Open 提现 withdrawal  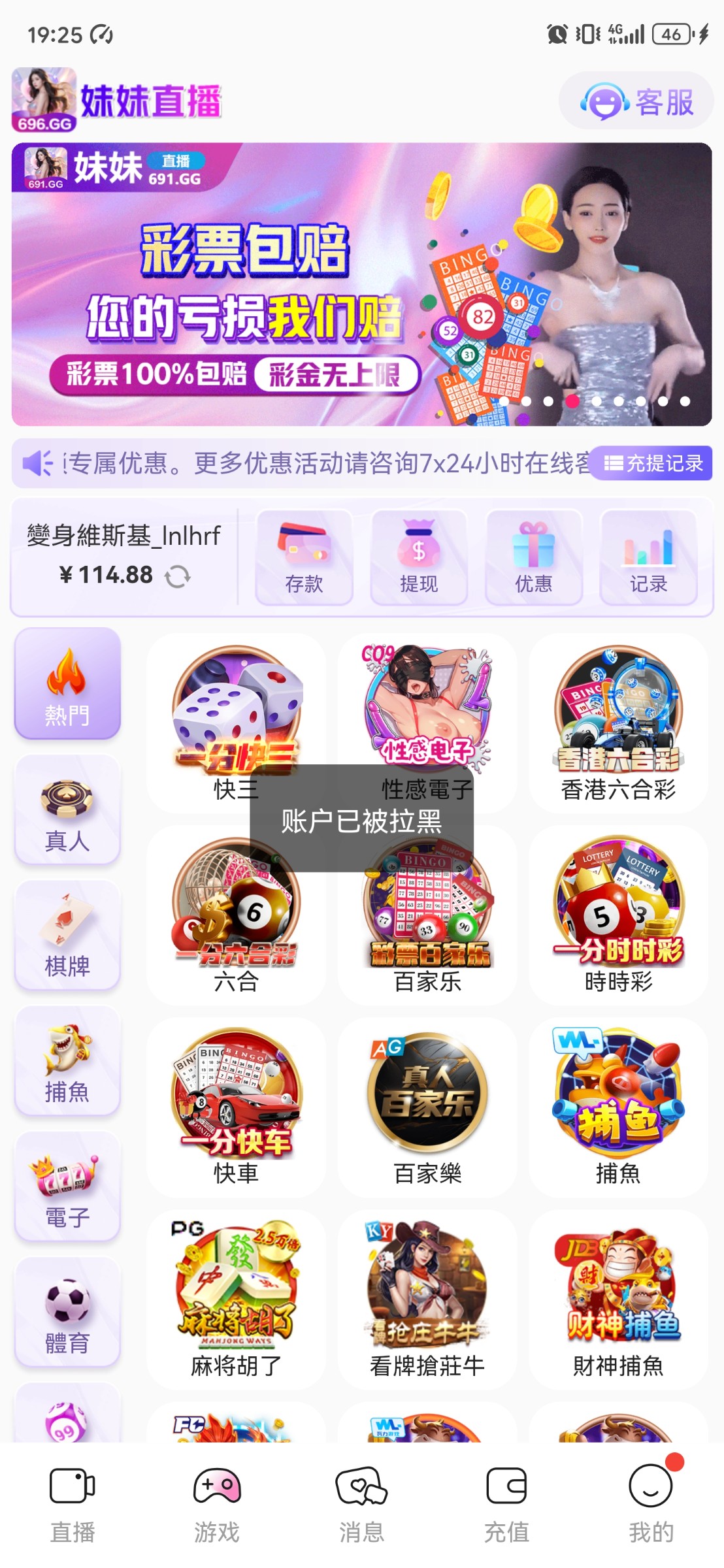pos(419,557)
